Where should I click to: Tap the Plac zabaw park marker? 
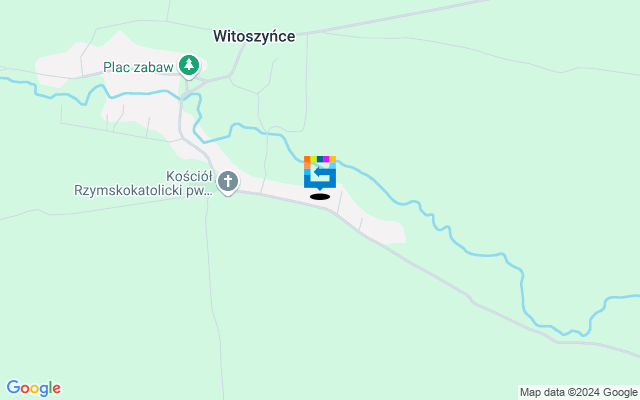[x=189, y=67]
